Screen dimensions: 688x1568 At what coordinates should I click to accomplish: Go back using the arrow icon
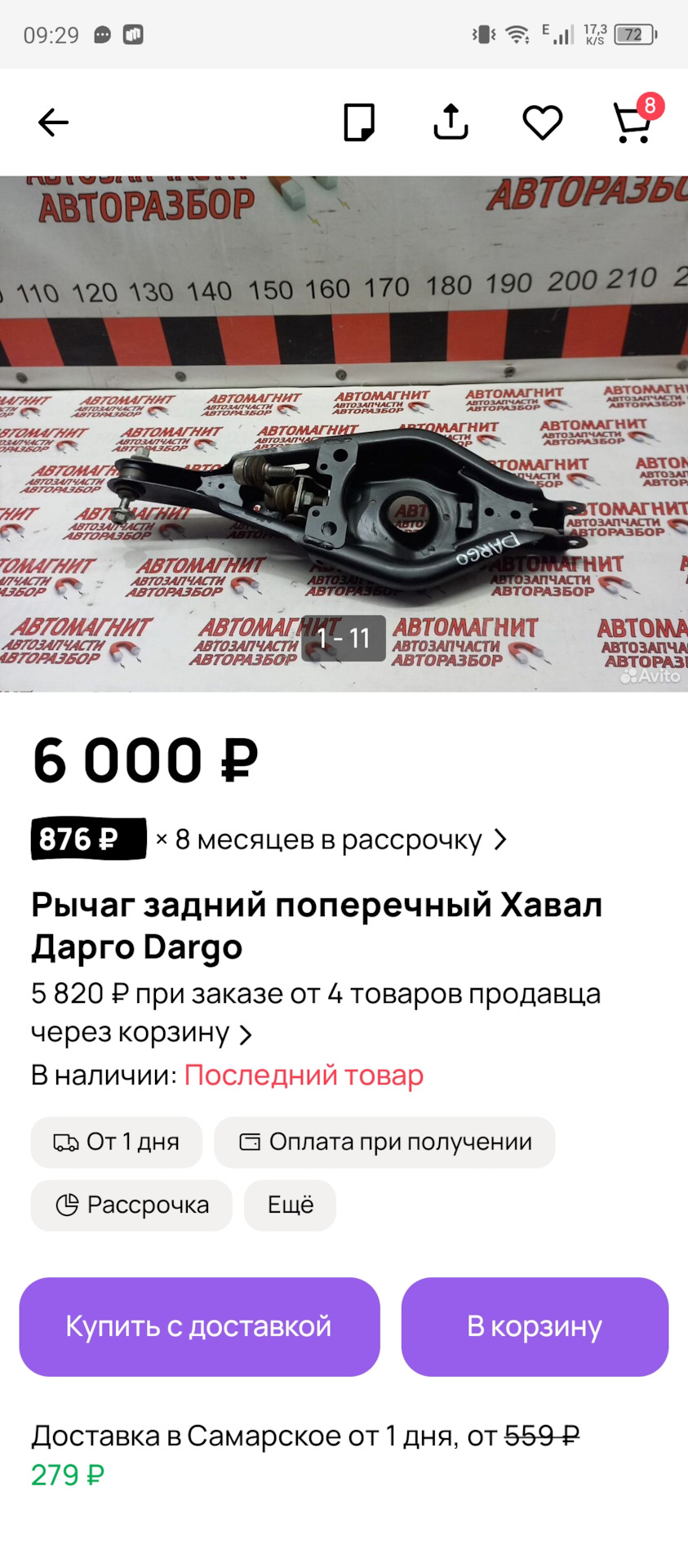click(x=54, y=122)
